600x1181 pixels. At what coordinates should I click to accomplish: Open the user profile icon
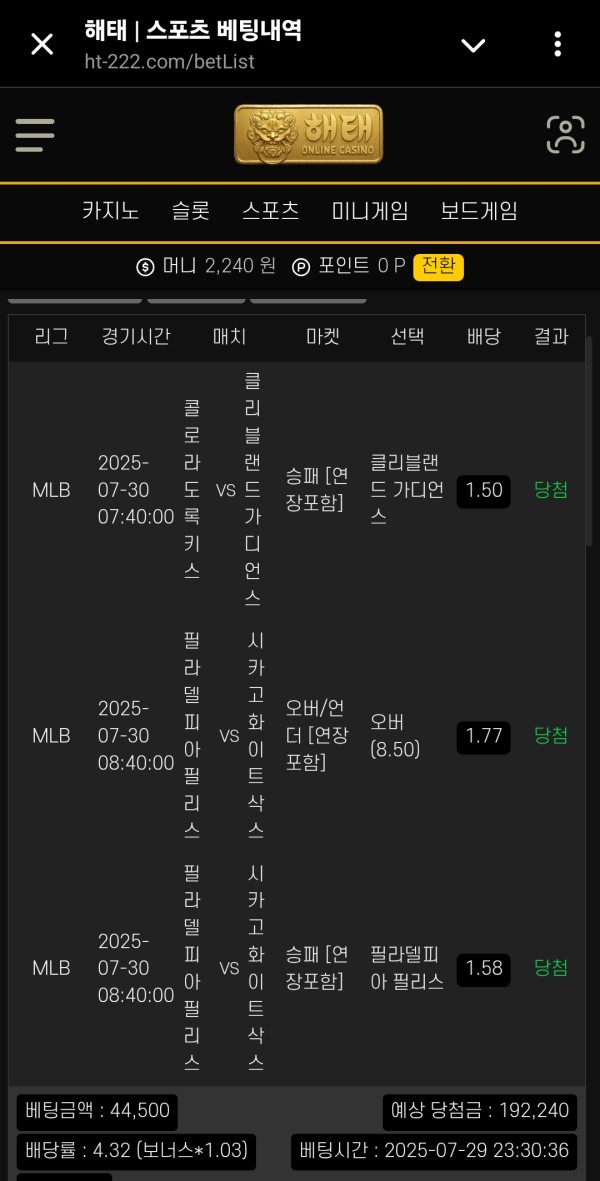(565, 135)
